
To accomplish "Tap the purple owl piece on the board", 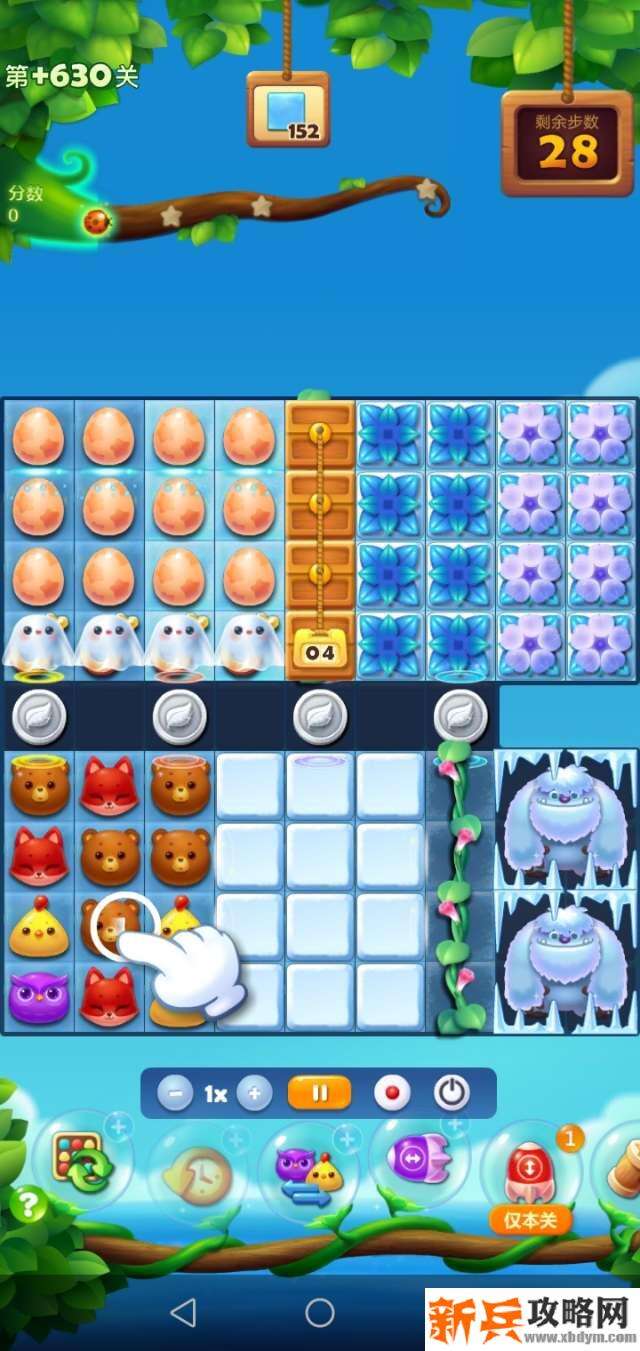I will coord(39,996).
